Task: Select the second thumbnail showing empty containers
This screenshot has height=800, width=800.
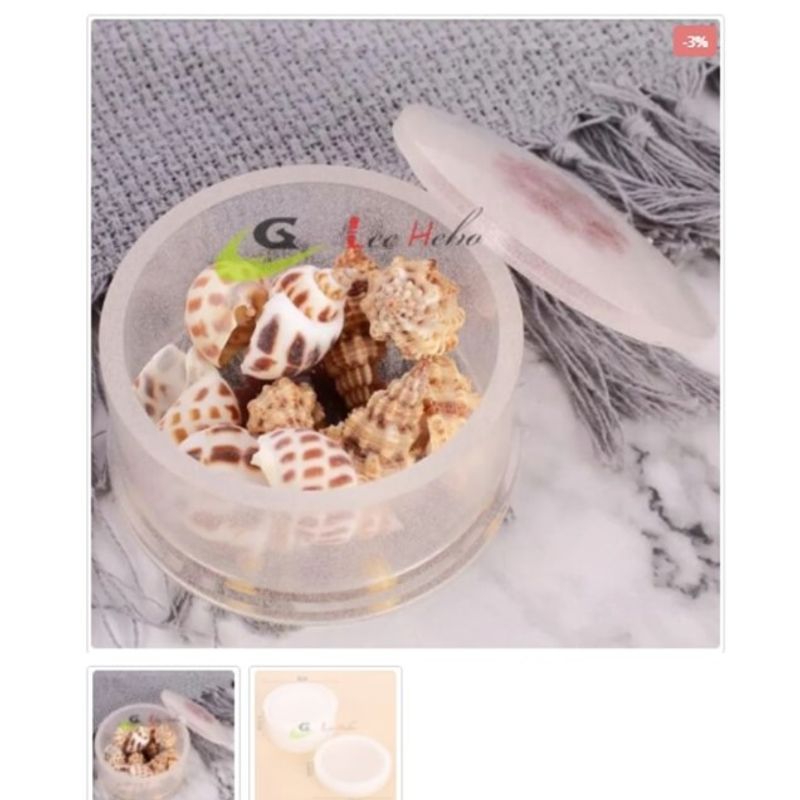Action: pos(325,733)
